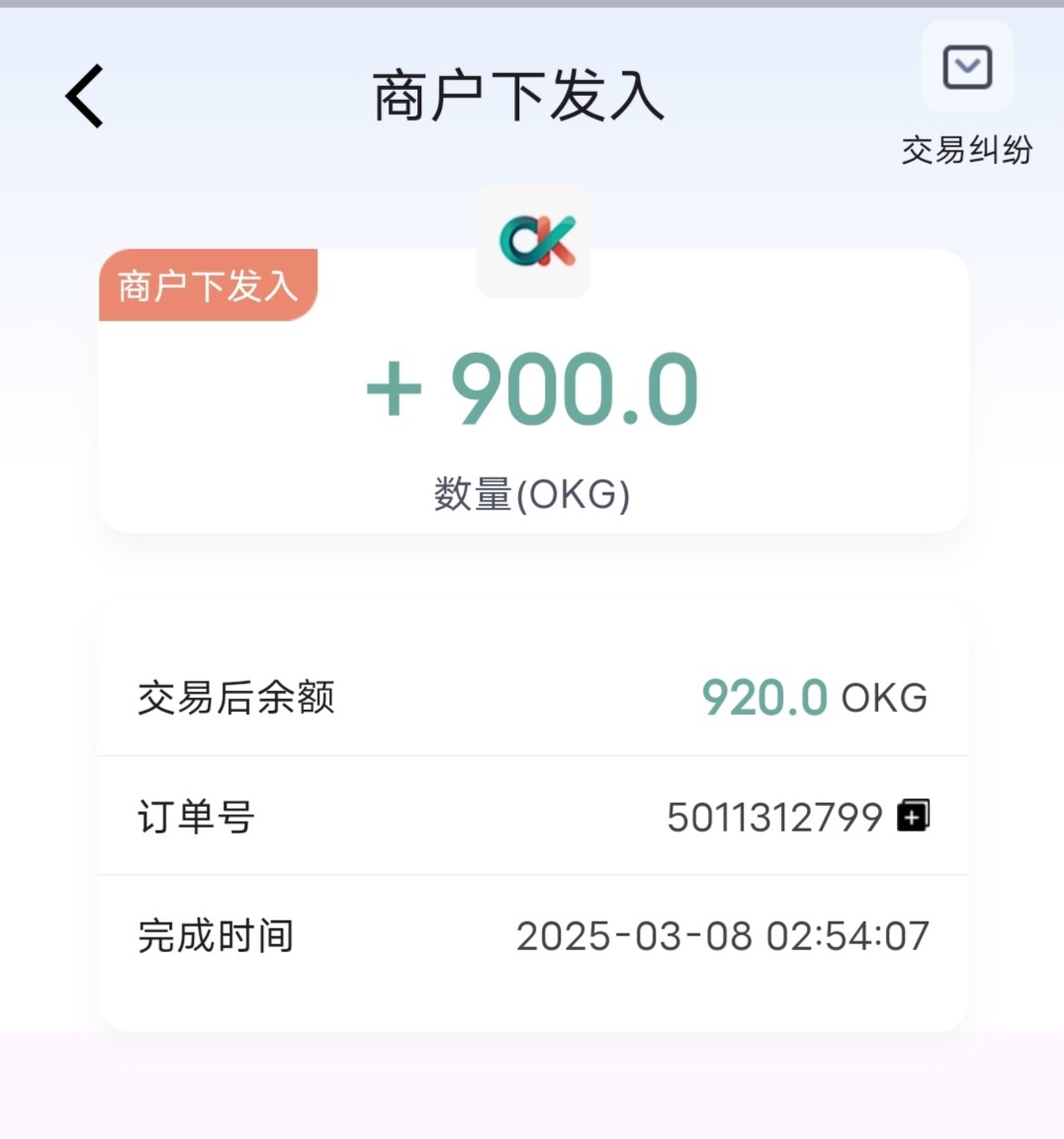Go back using the top-left arrow
The image size is (1064, 1139).
click(85, 97)
